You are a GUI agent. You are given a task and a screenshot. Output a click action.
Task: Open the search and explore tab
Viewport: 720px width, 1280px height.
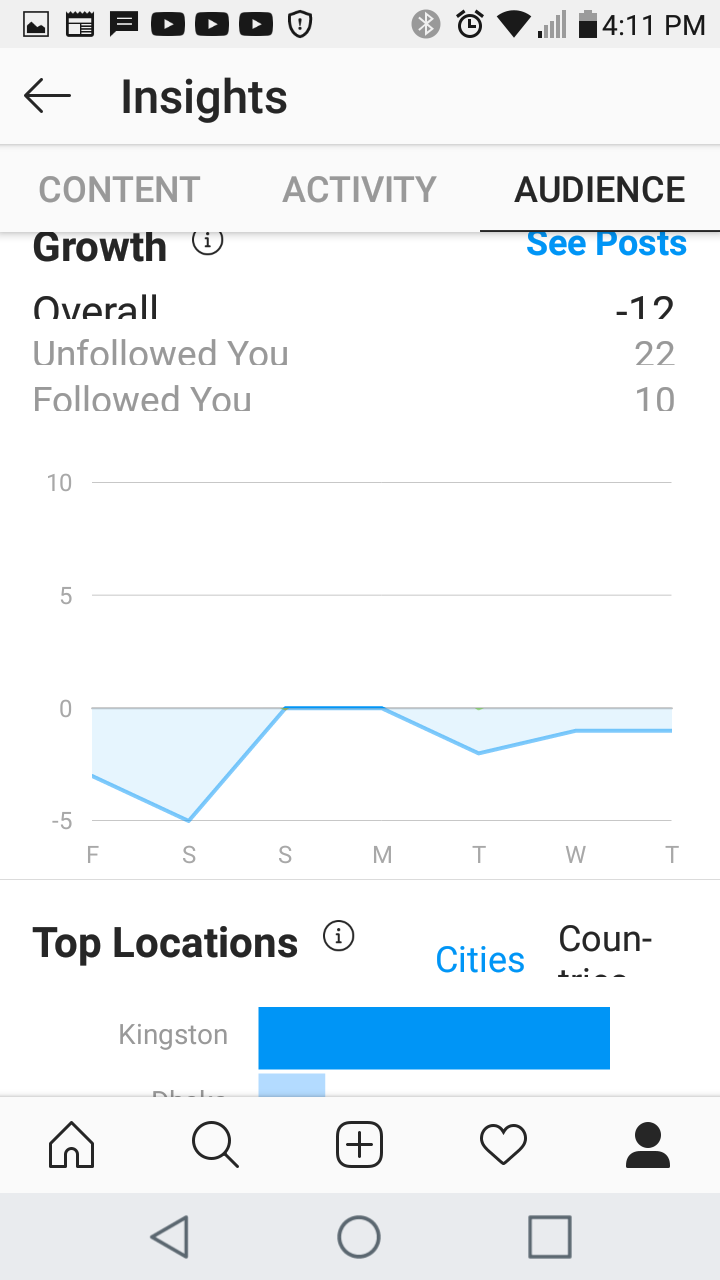coord(215,1144)
